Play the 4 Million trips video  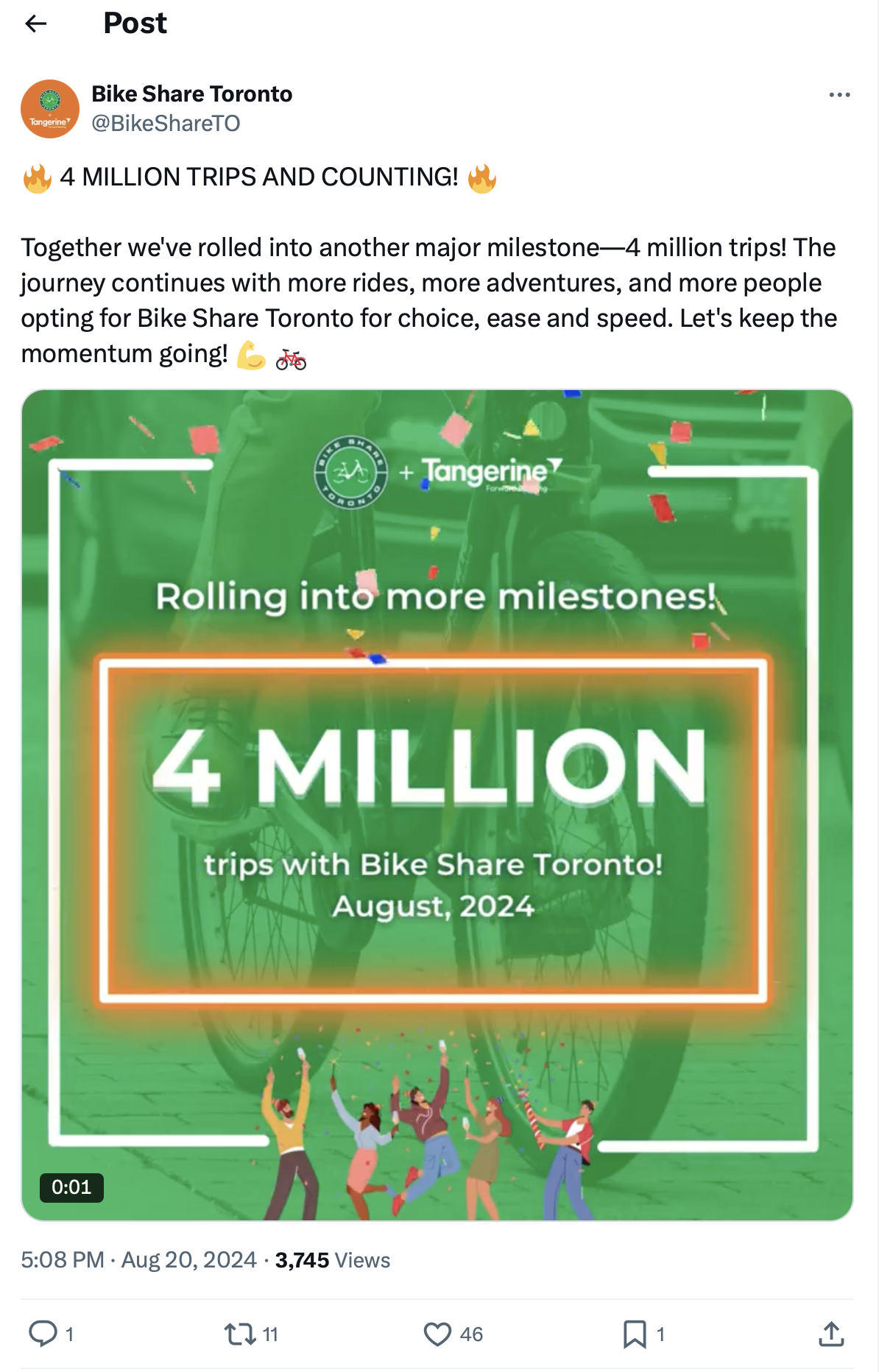coord(437,805)
